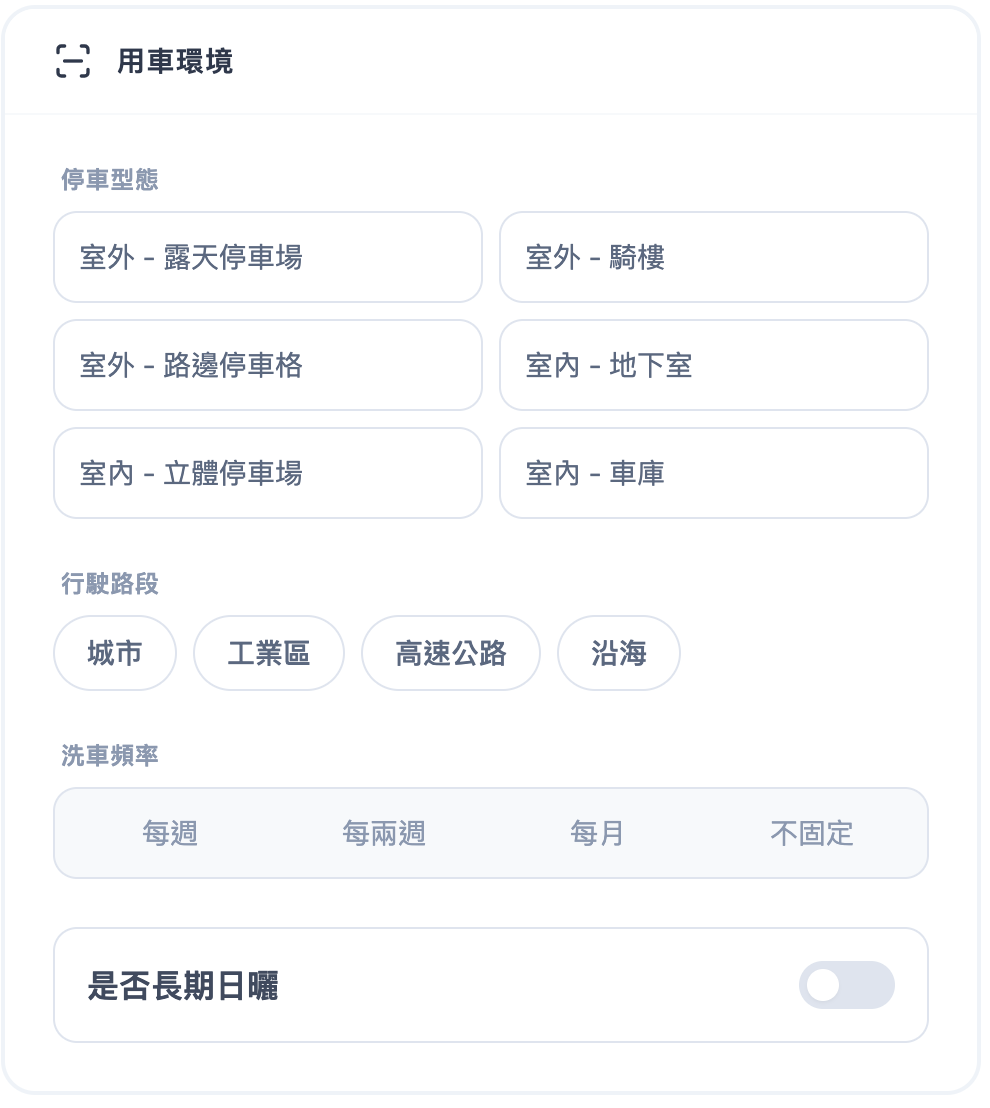Screen dimensions: 990x1108
Task: Select the 工業區 driving route chip
Action: [x=268, y=653]
